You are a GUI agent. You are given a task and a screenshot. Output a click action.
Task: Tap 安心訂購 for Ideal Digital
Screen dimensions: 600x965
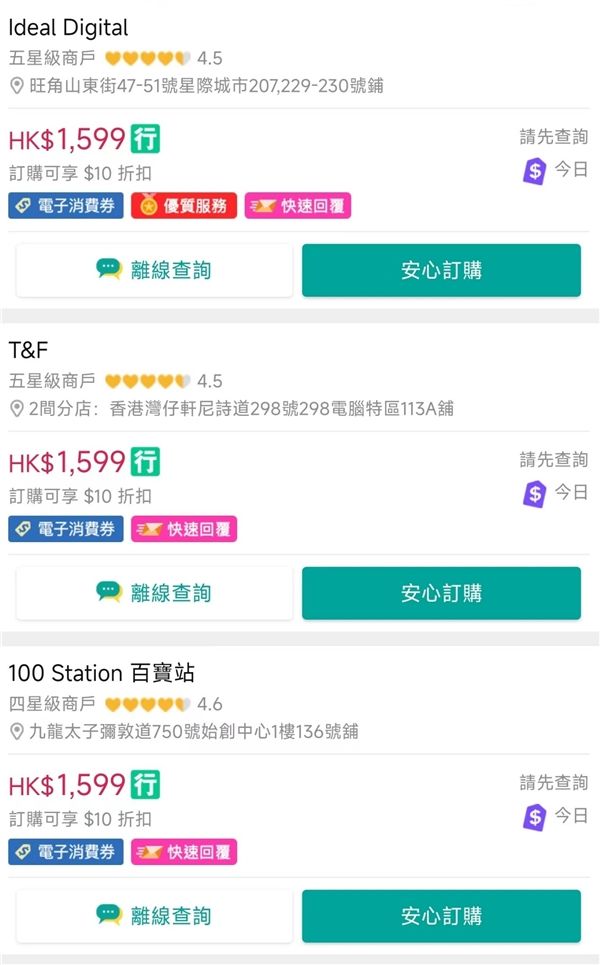click(441, 270)
